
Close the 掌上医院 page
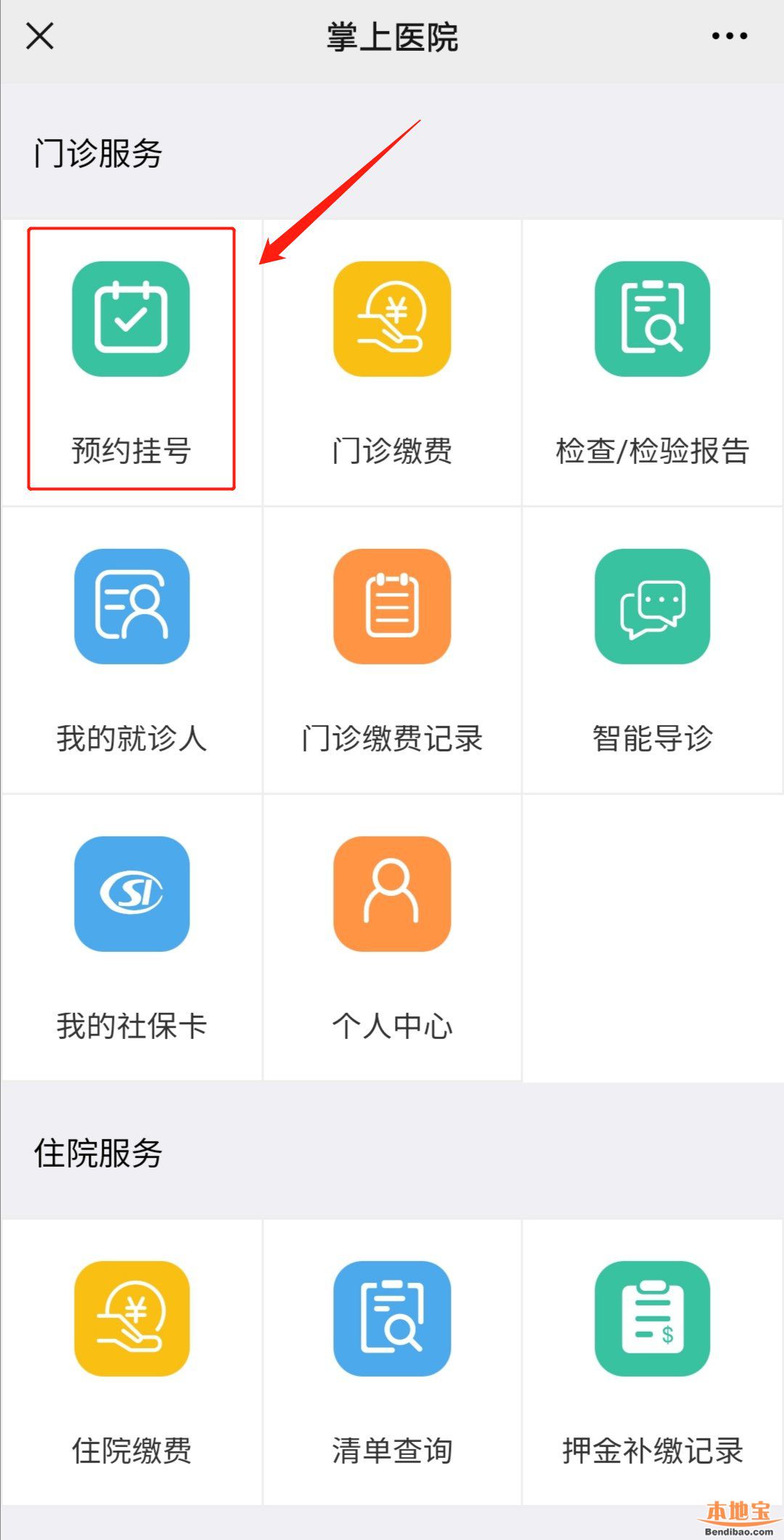40,36
